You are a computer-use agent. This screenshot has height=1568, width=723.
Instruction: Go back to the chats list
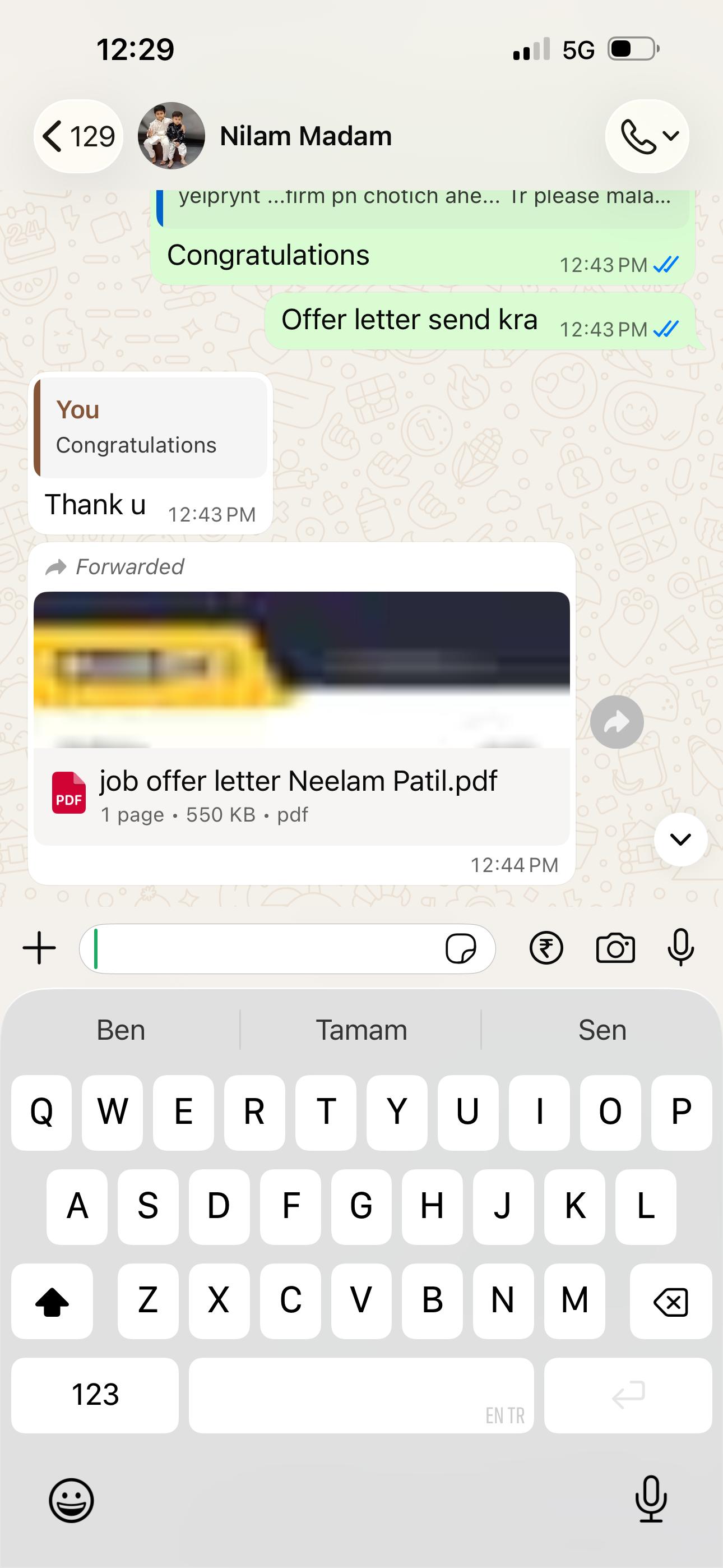pos(78,136)
